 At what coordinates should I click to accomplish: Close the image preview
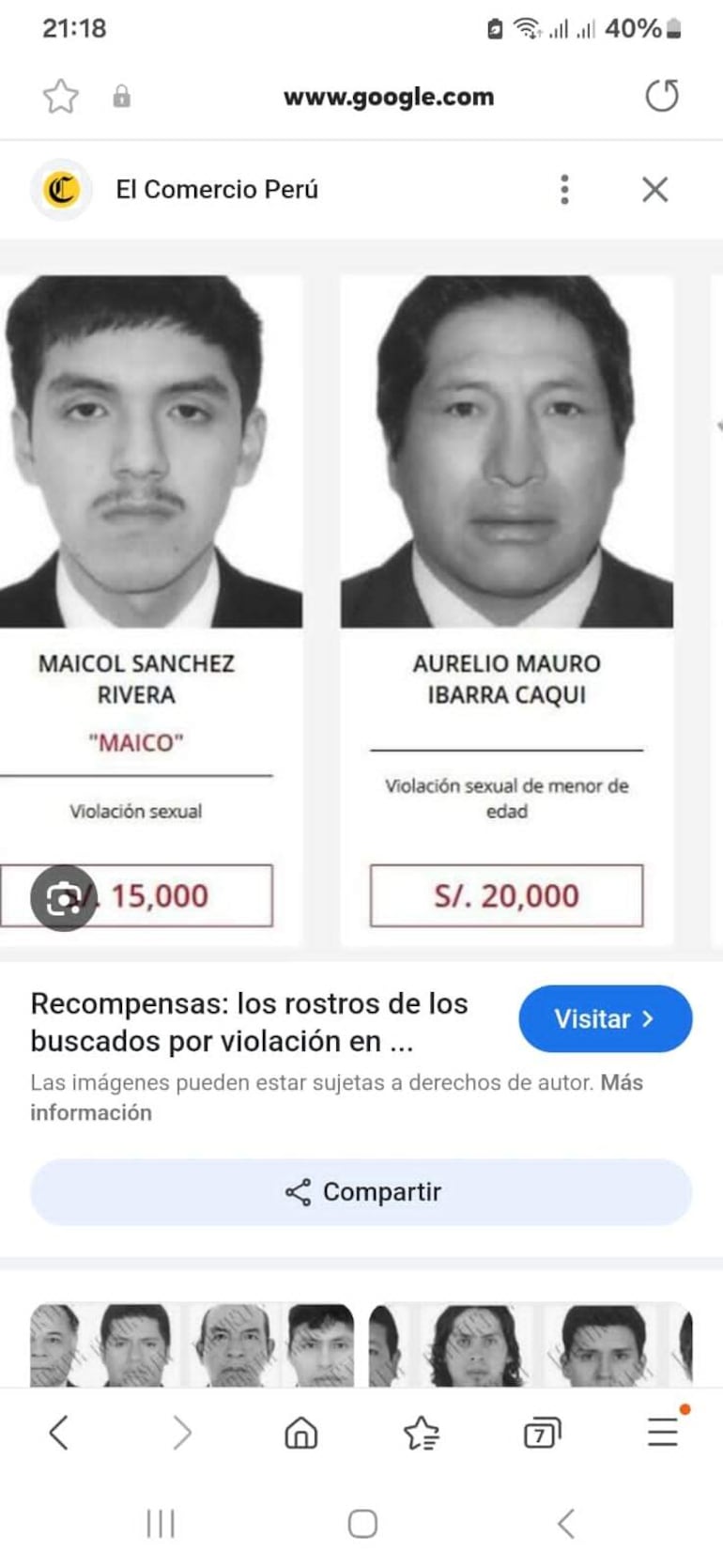tap(654, 190)
